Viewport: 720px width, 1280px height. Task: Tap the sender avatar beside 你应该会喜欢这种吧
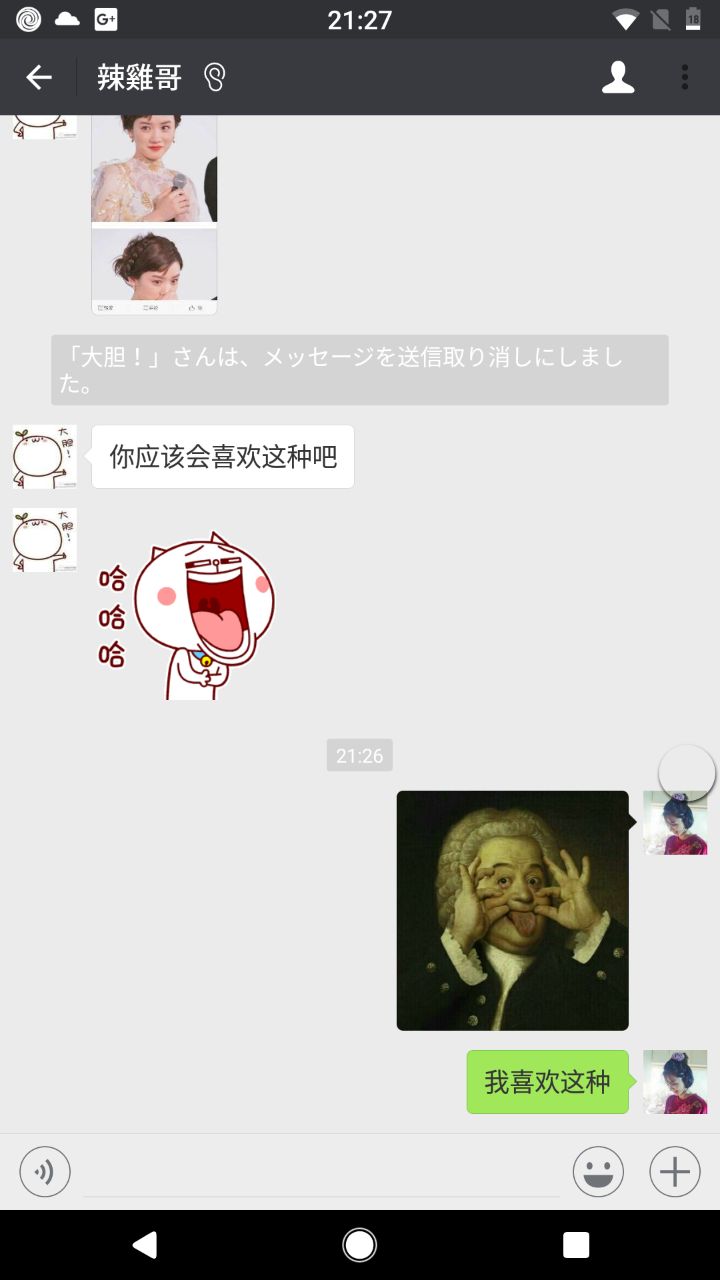[x=45, y=457]
